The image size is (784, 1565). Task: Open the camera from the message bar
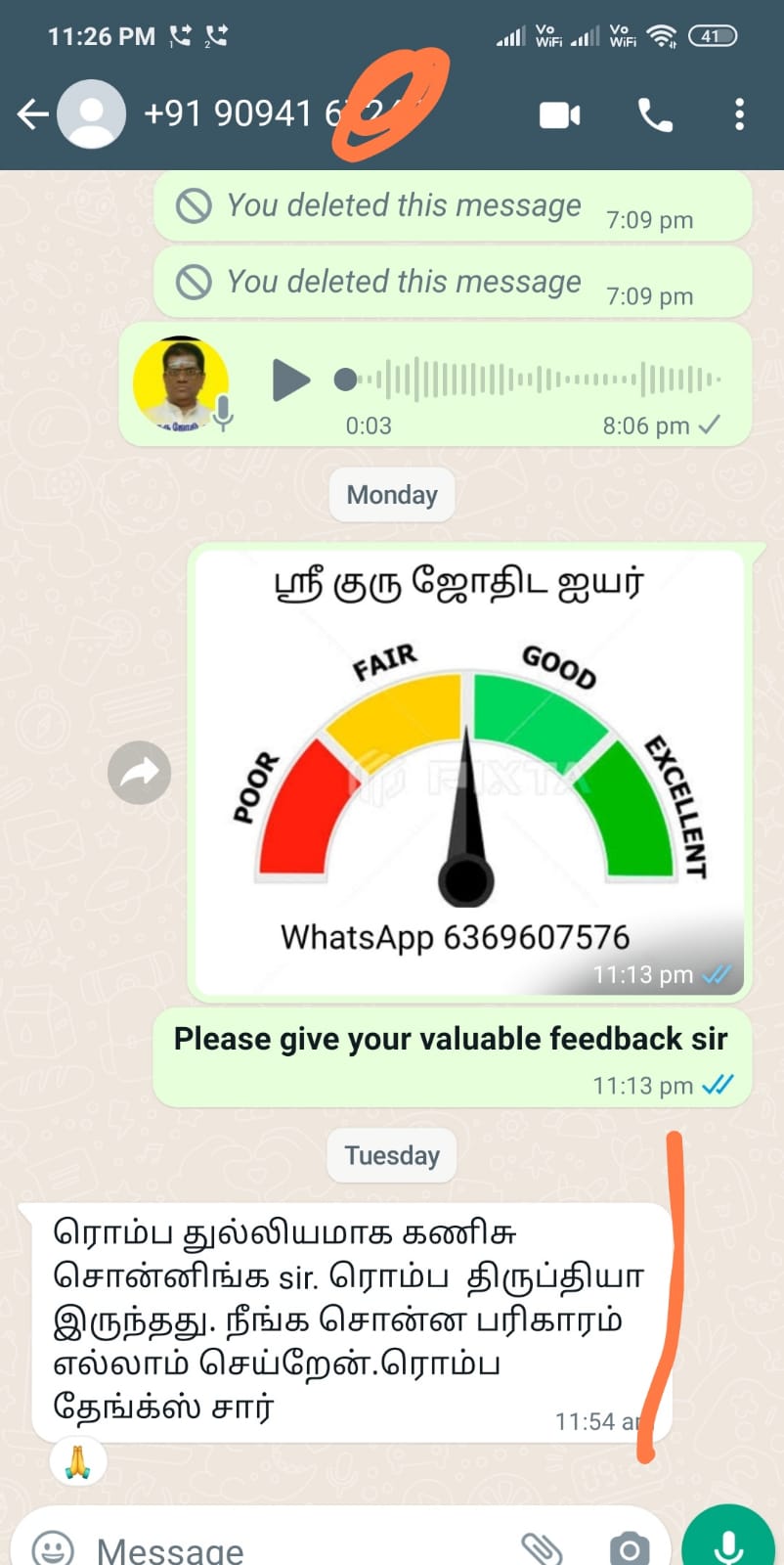629,1548
